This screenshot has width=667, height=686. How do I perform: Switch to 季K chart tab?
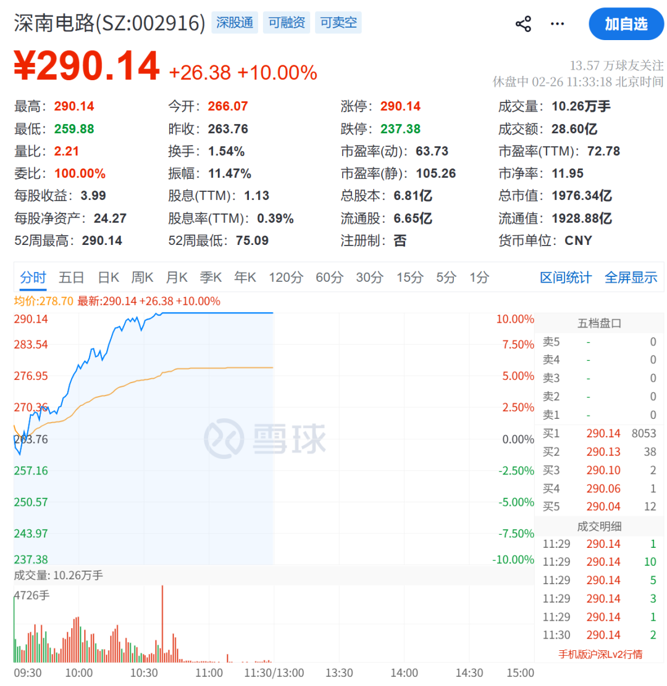(x=210, y=277)
